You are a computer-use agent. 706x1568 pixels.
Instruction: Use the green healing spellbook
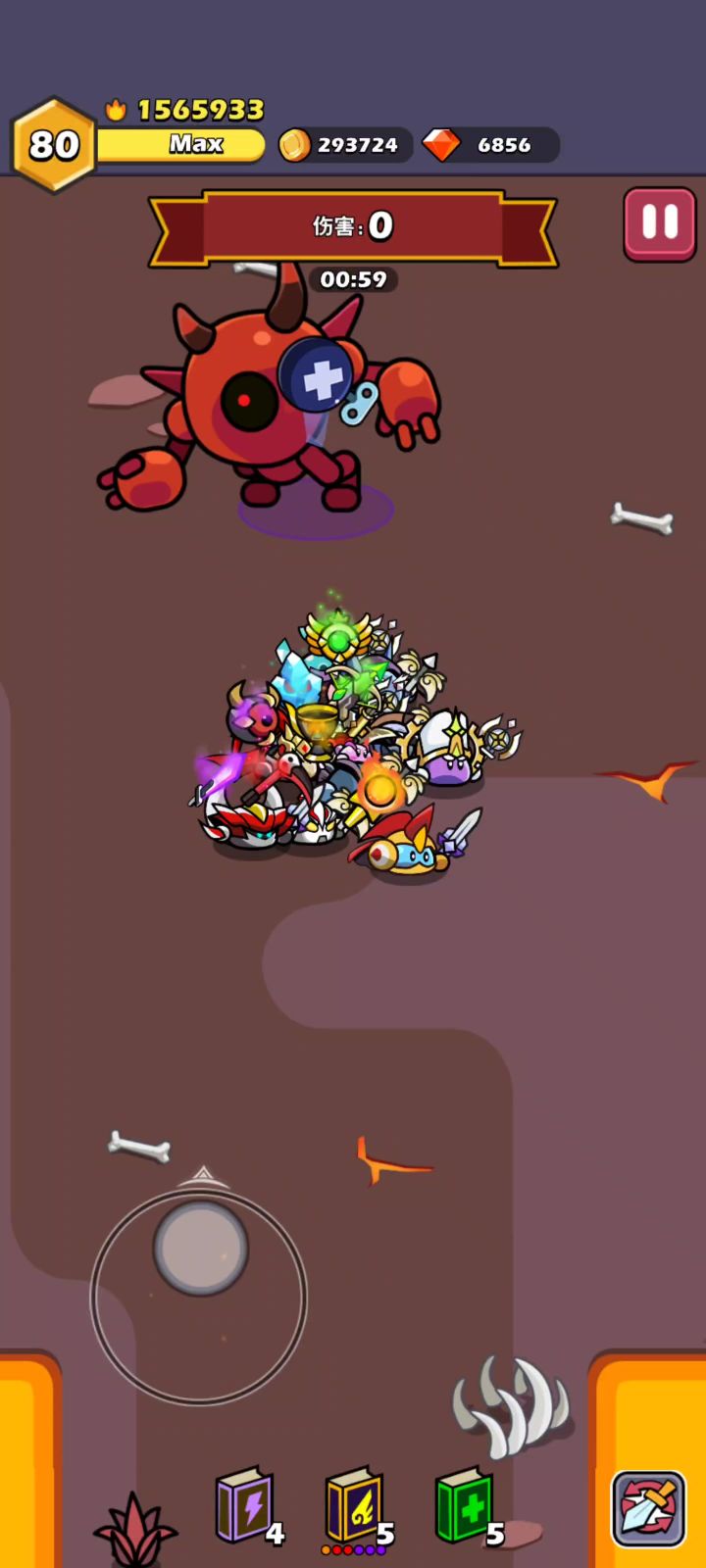coord(465,1506)
